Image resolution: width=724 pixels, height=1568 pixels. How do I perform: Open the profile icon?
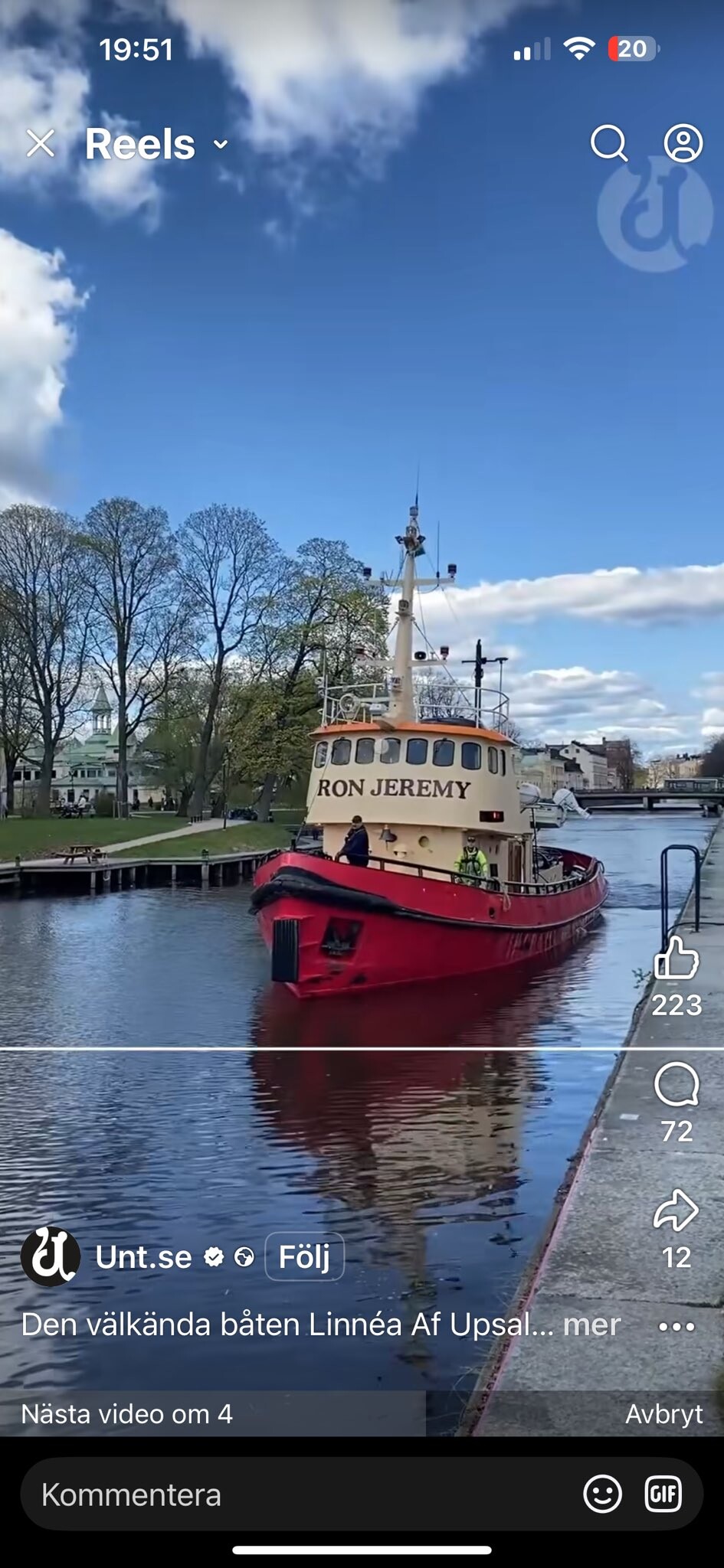pos(683,143)
